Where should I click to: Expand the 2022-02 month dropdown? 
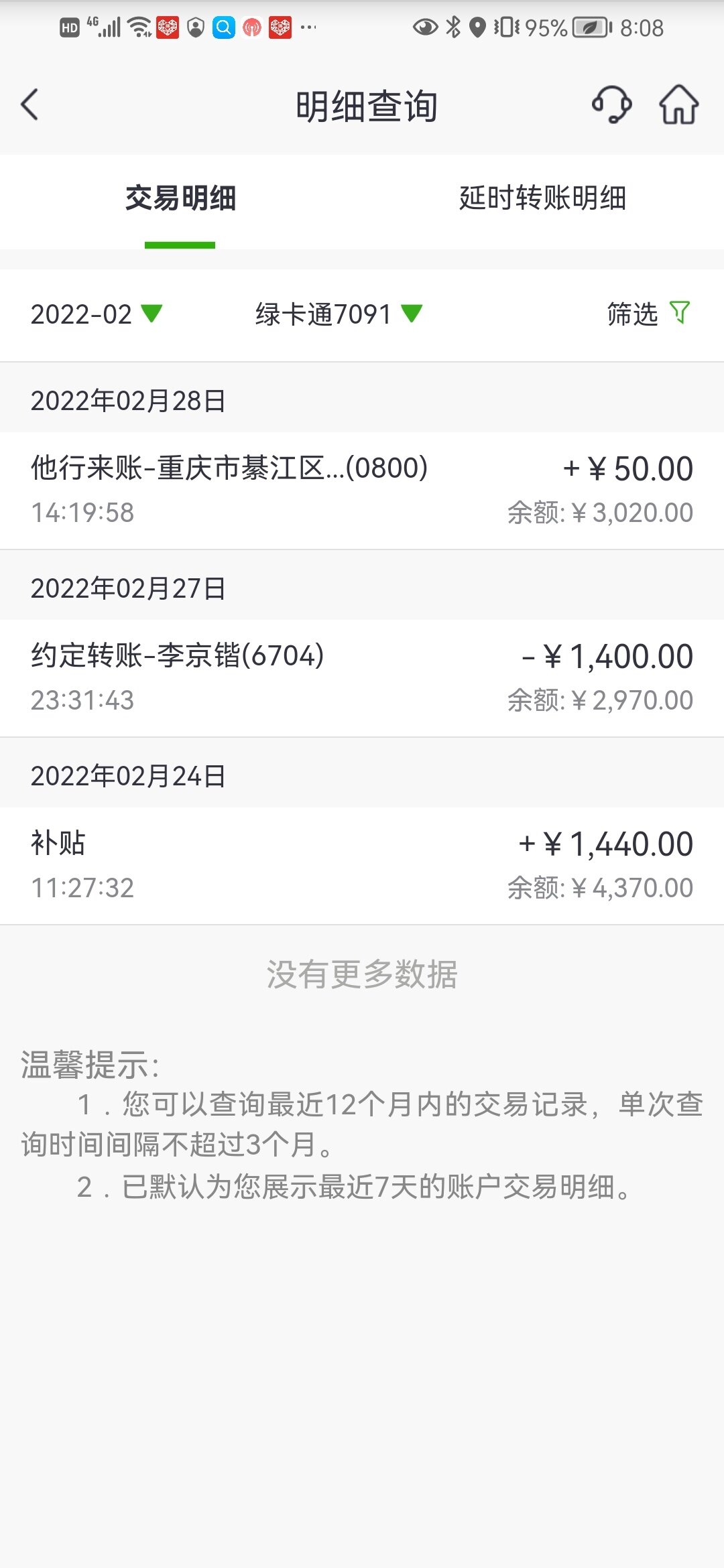97,314
